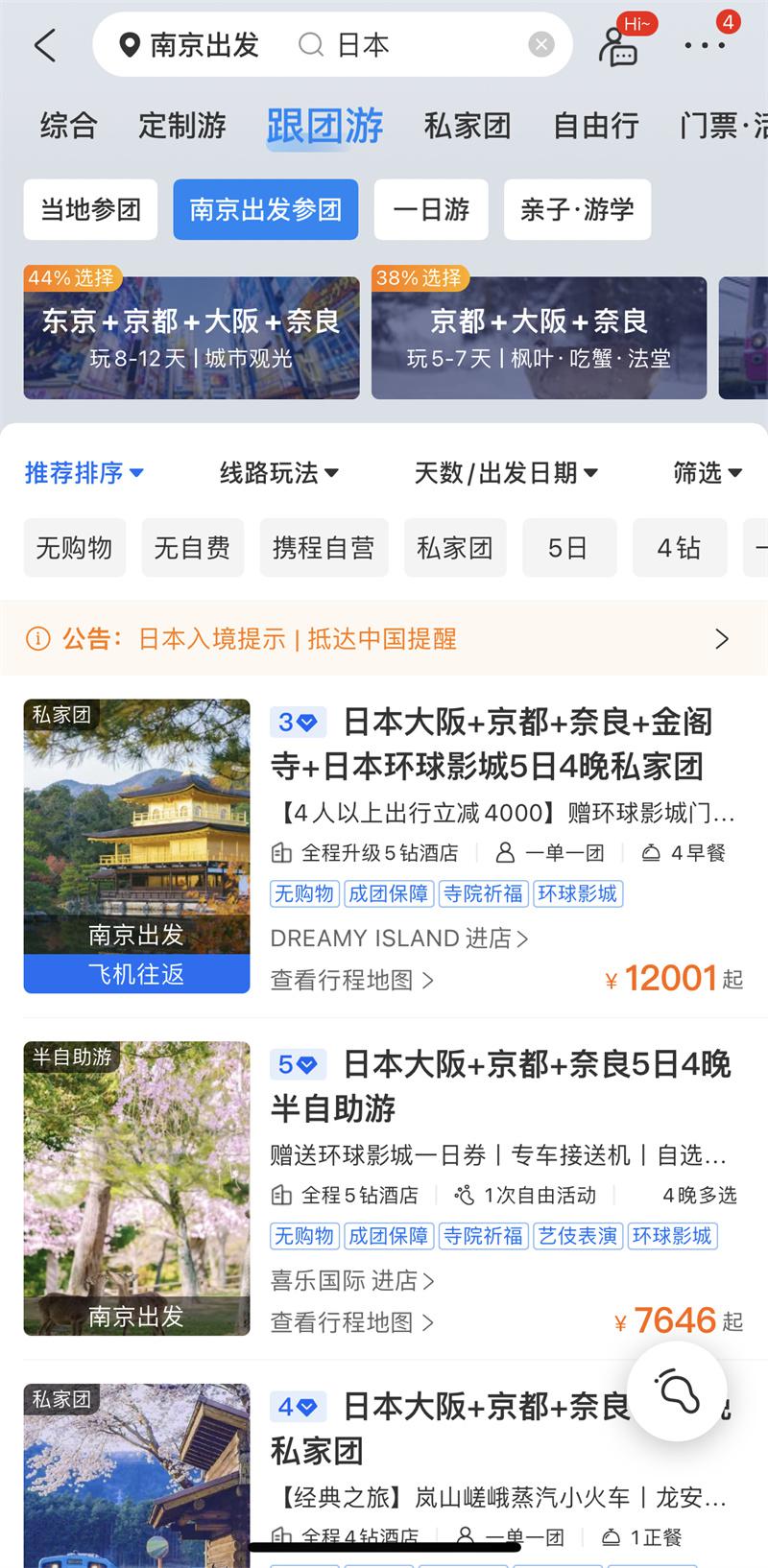The image size is (768, 1568).
Task: Switch to the 定制游 tab
Action: pos(181,126)
